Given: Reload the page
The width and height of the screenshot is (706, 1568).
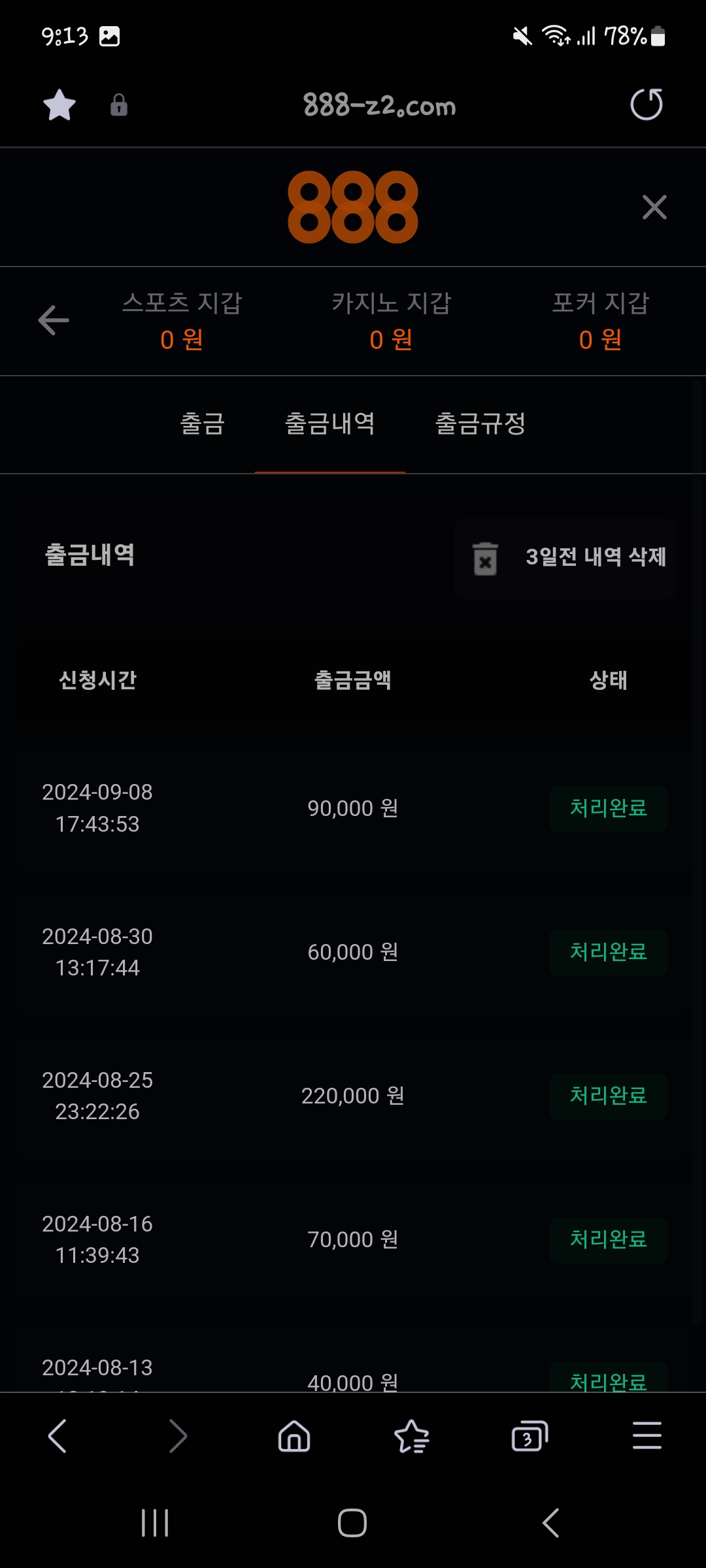Looking at the screenshot, I should (x=646, y=105).
